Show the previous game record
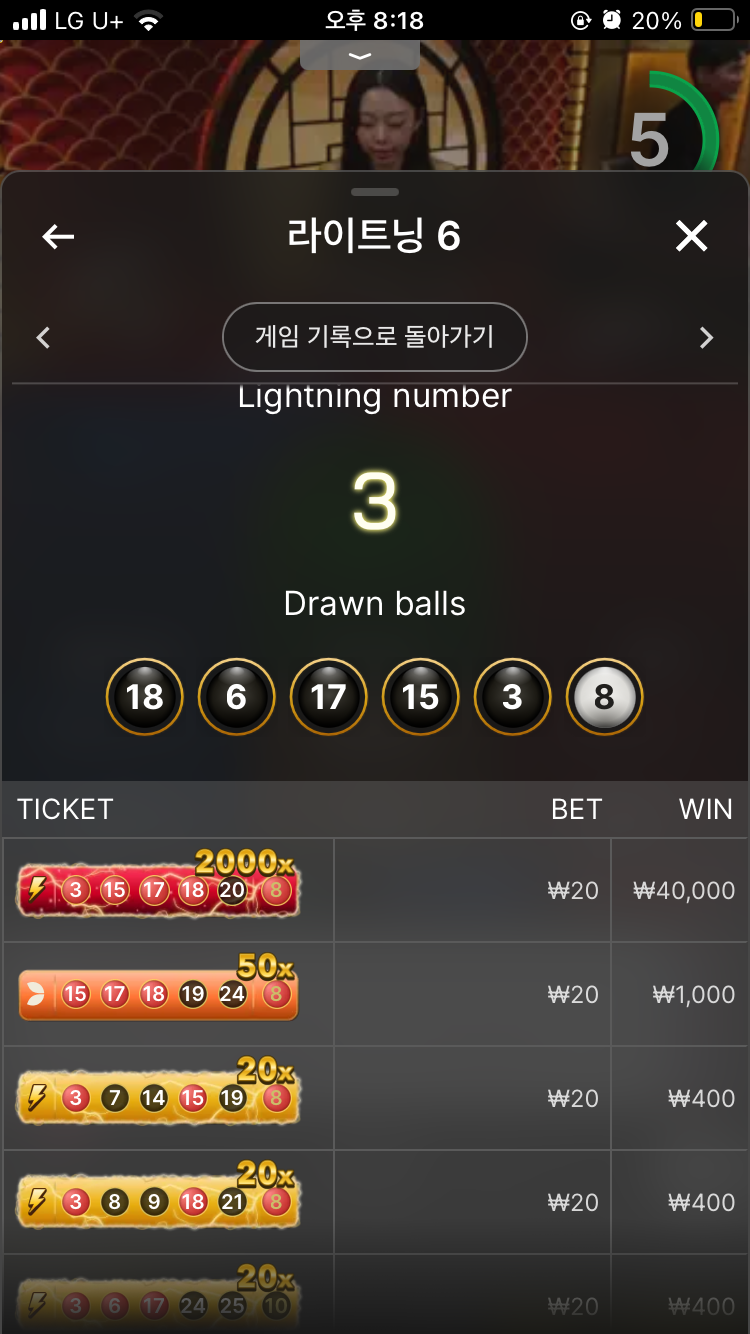Screen dimensions: 750x1334 point(43,338)
